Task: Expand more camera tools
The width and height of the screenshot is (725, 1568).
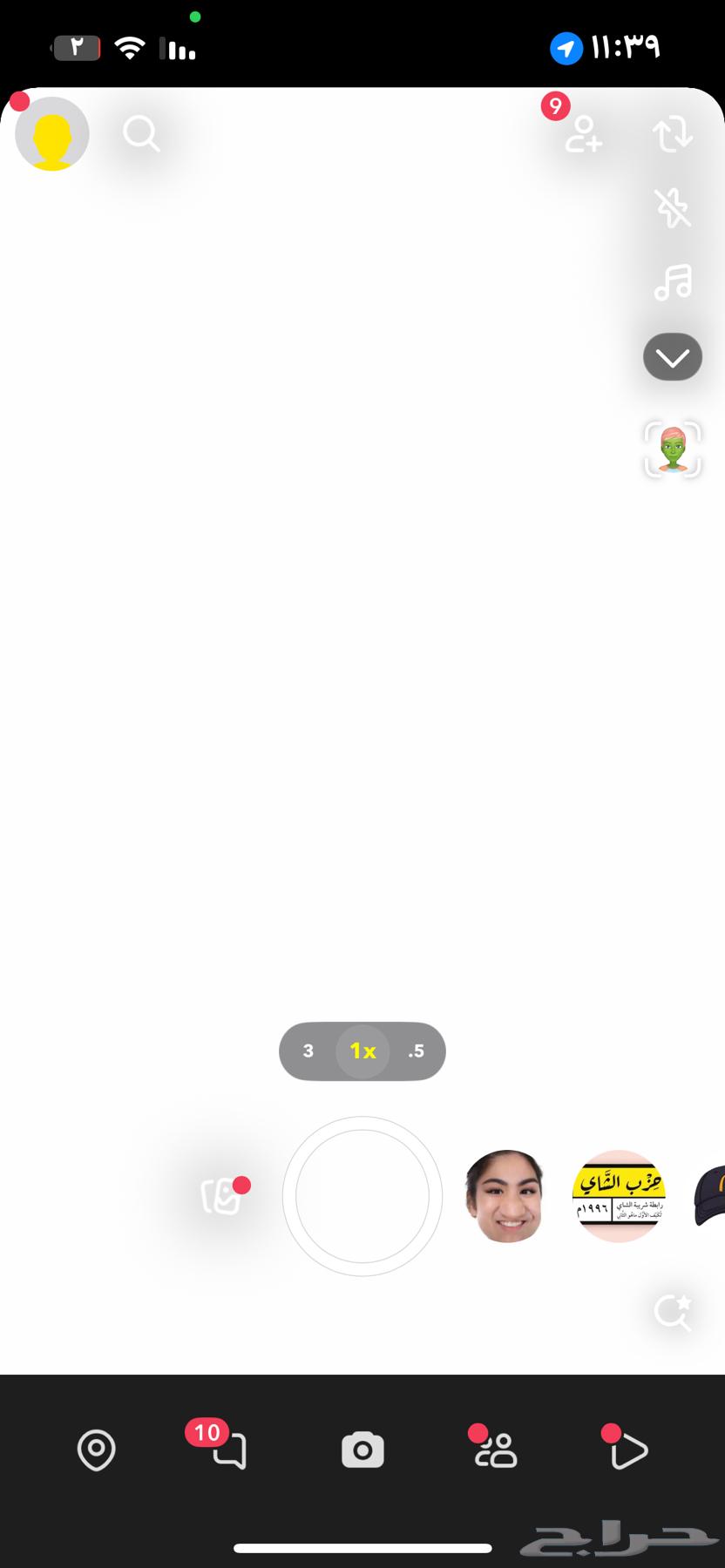Action: coord(673,357)
